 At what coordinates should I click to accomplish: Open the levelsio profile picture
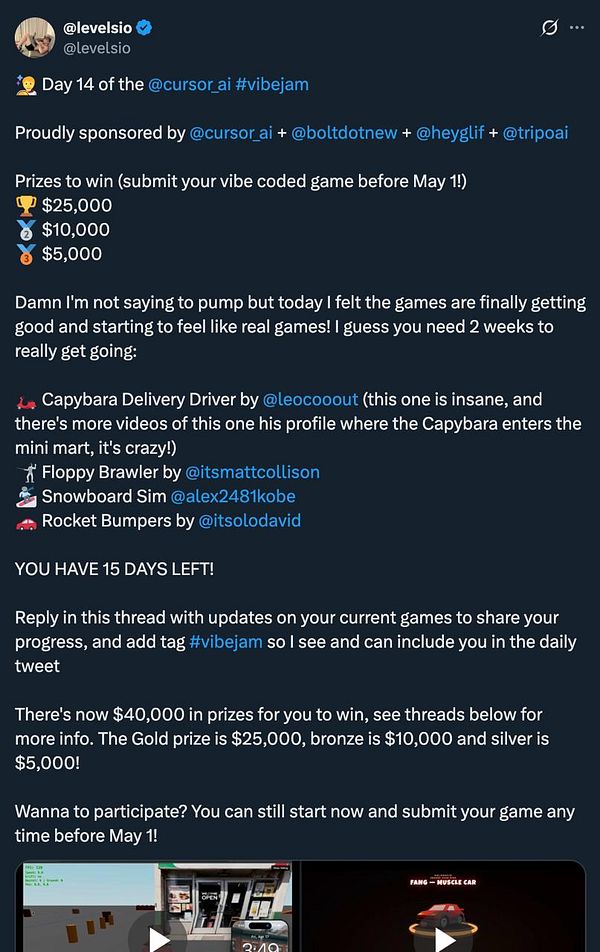coord(35,35)
